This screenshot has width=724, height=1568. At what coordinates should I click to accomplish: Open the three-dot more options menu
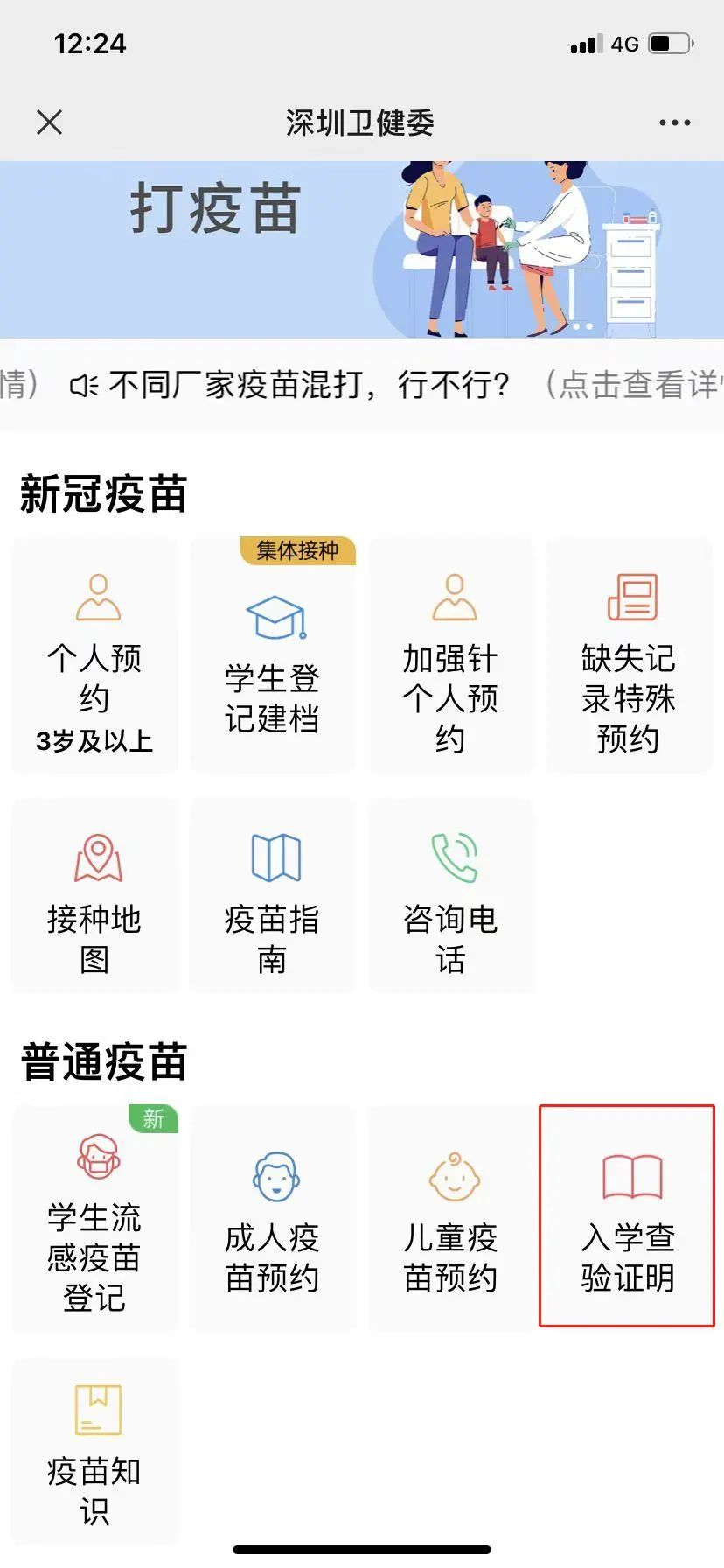click(674, 122)
